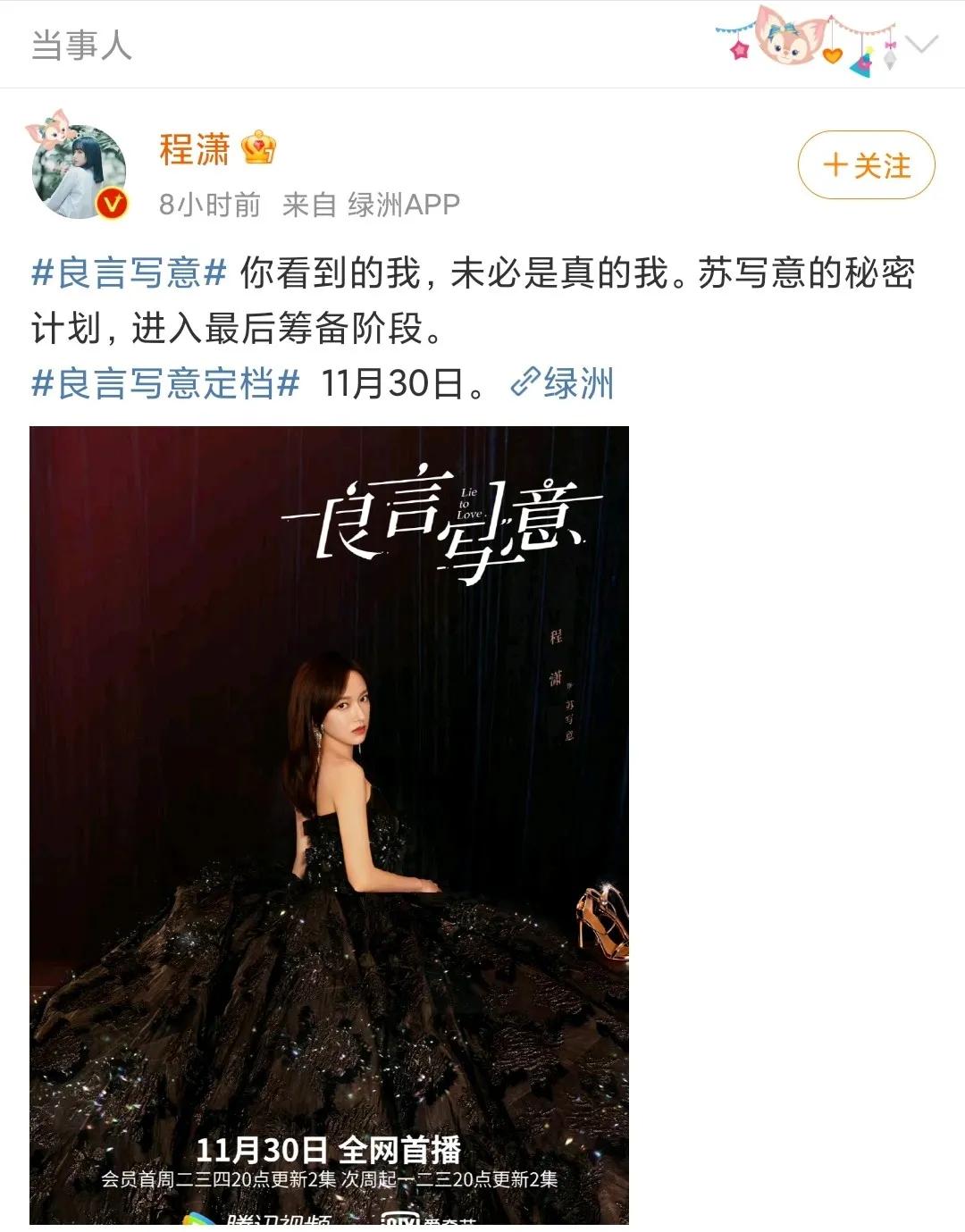The width and height of the screenshot is (965, 1232).
Task: Click the 绿洲APP source link
Action: 402,204
